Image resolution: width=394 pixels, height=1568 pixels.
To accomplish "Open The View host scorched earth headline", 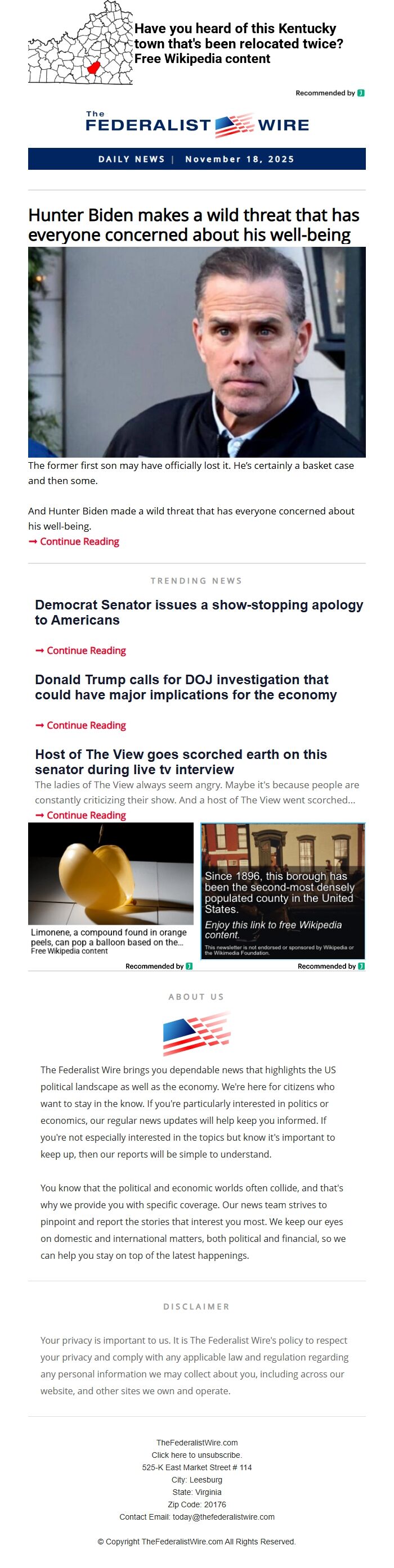I will (181, 761).
